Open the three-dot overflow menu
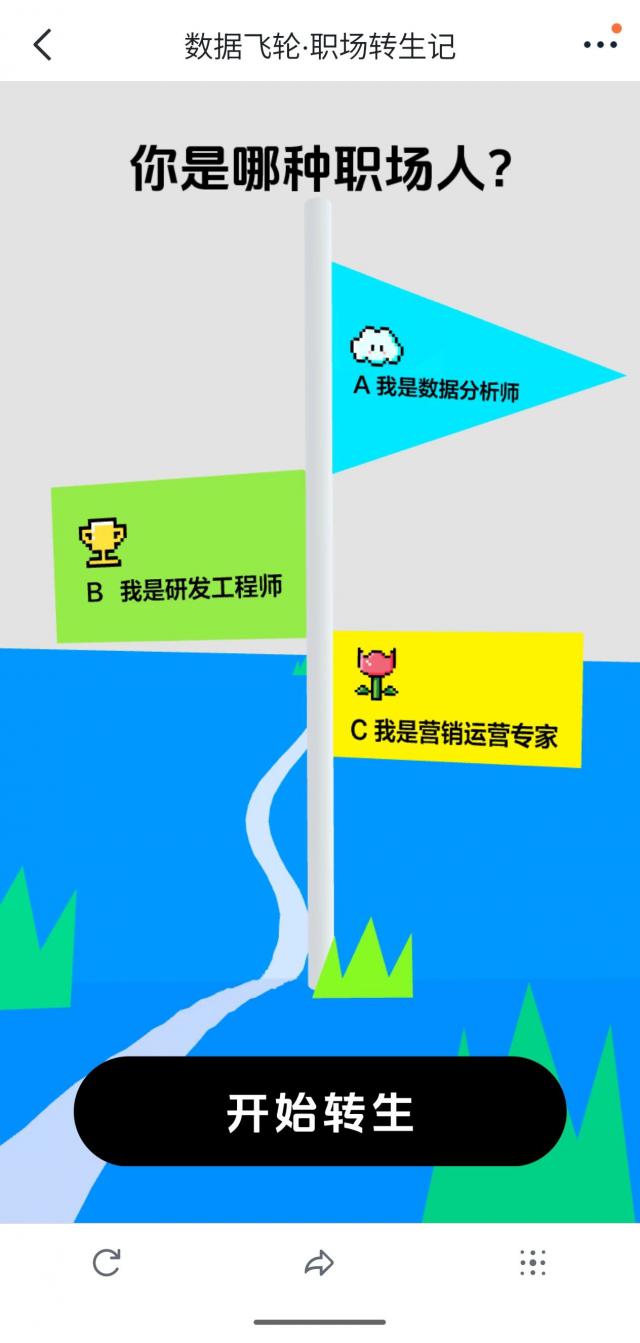 [x=600, y=44]
